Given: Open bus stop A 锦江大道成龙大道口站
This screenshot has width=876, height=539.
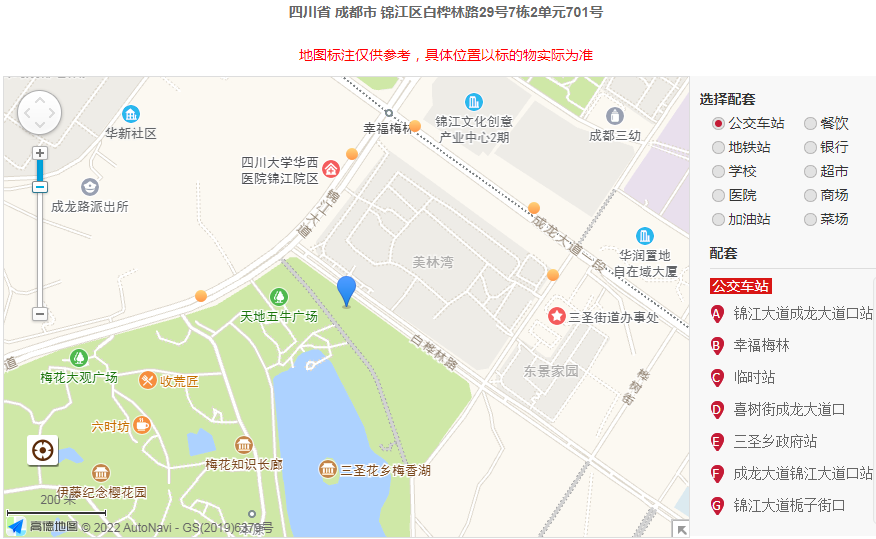Looking at the screenshot, I should point(802,314).
